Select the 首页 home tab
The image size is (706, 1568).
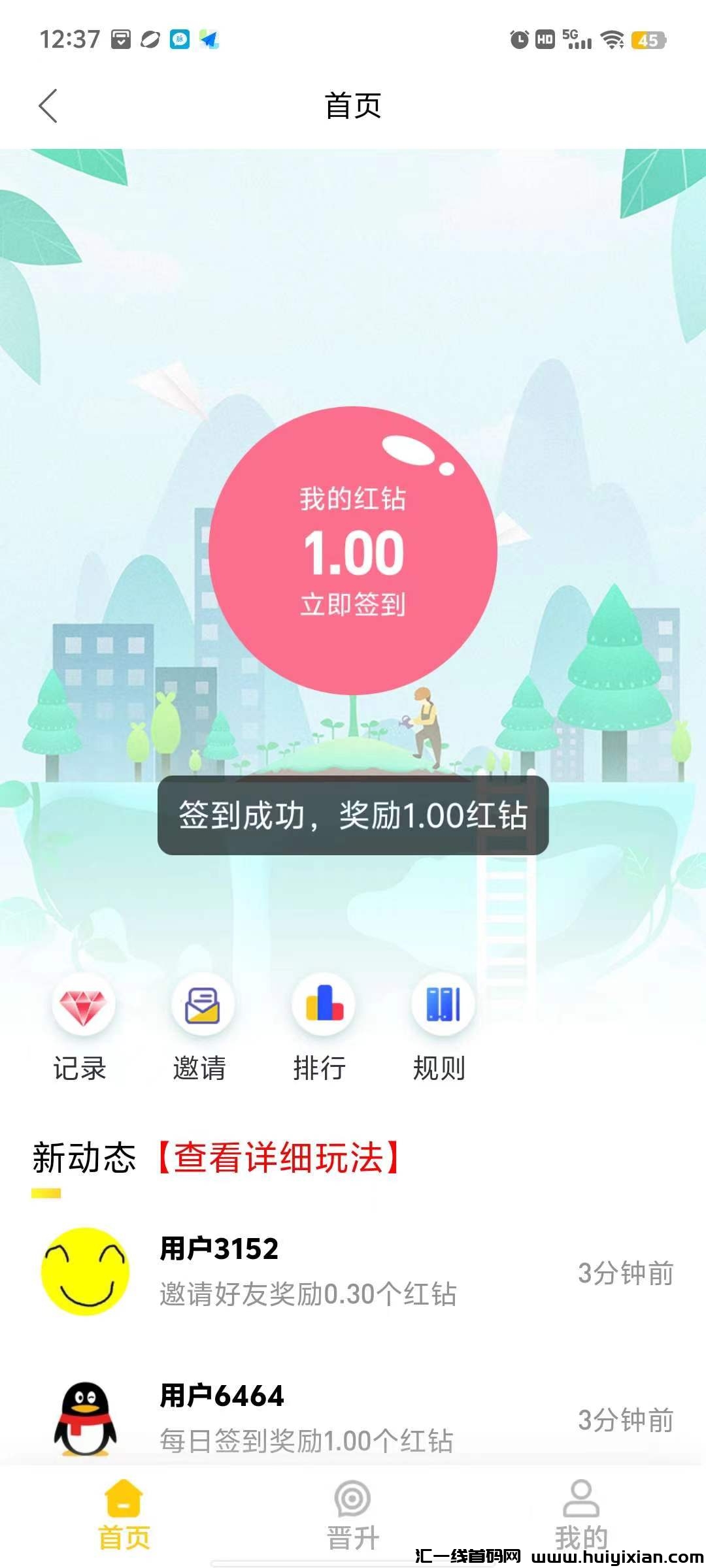pos(124,1513)
